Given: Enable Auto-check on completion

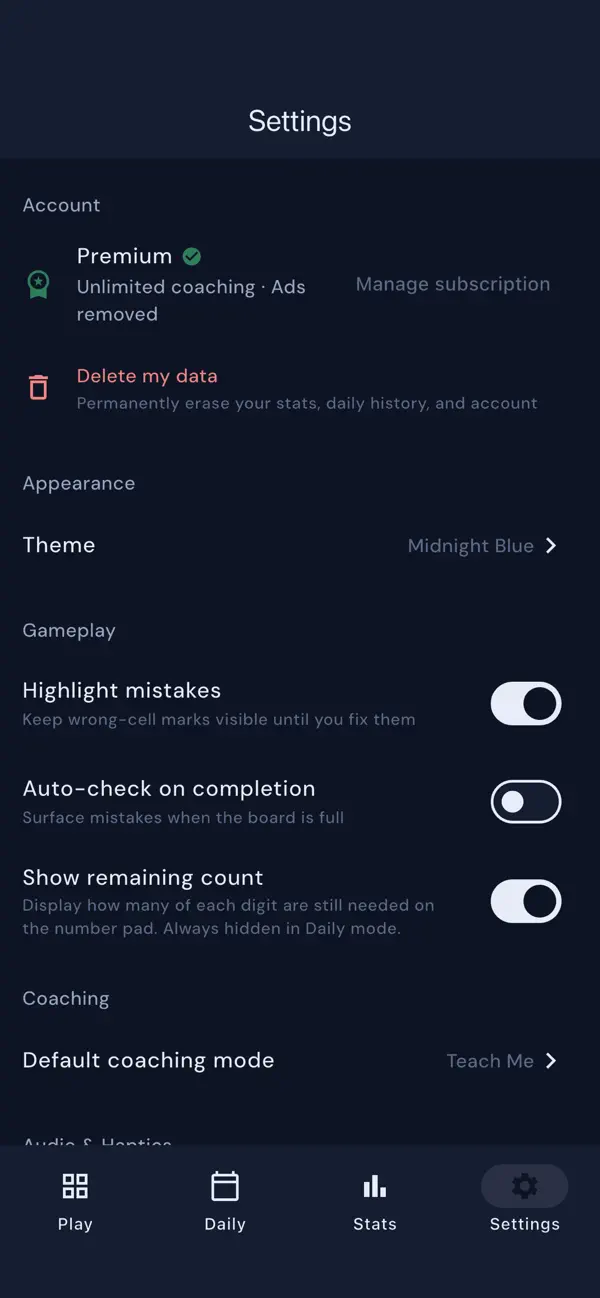Looking at the screenshot, I should 526,801.
